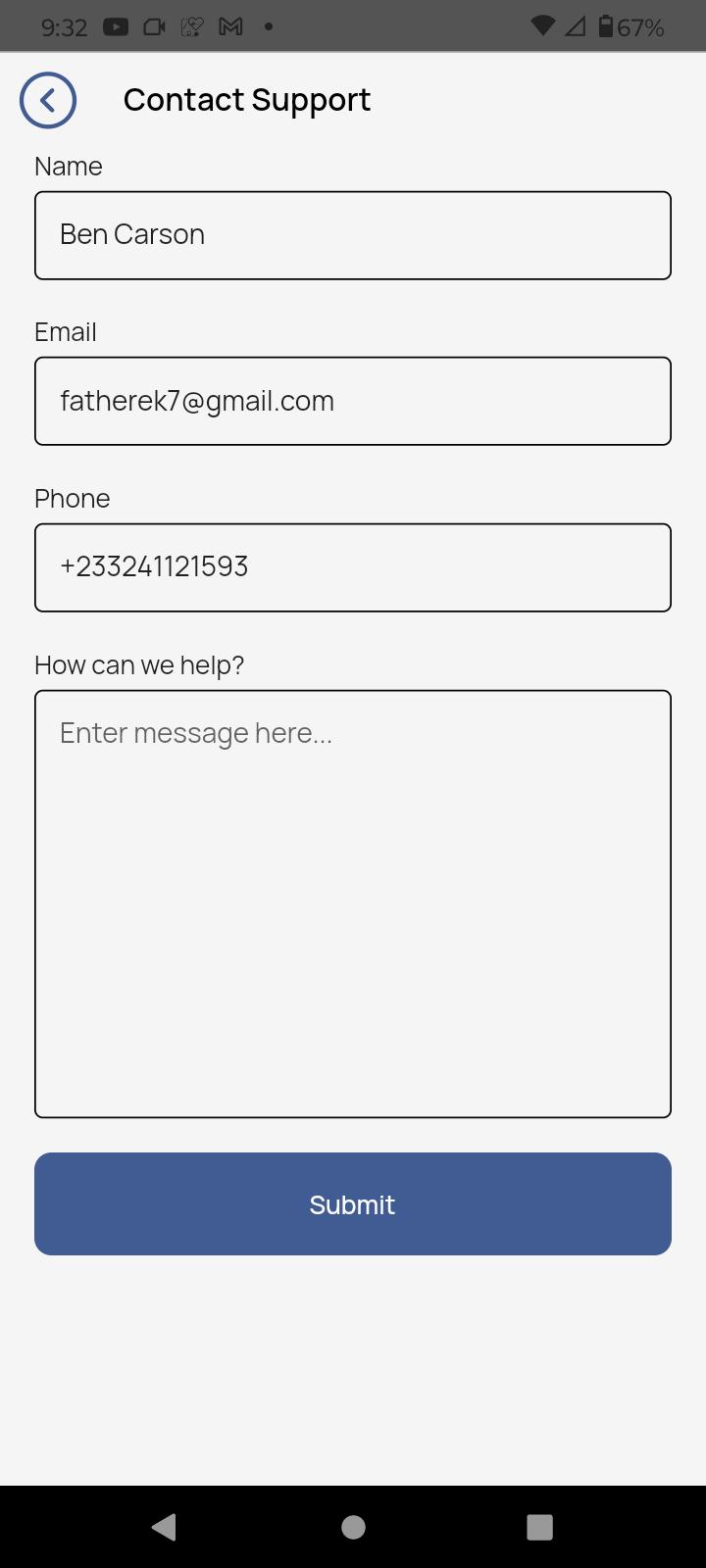This screenshot has width=706, height=1568.
Task: Select the Phone number field
Action: tap(353, 567)
